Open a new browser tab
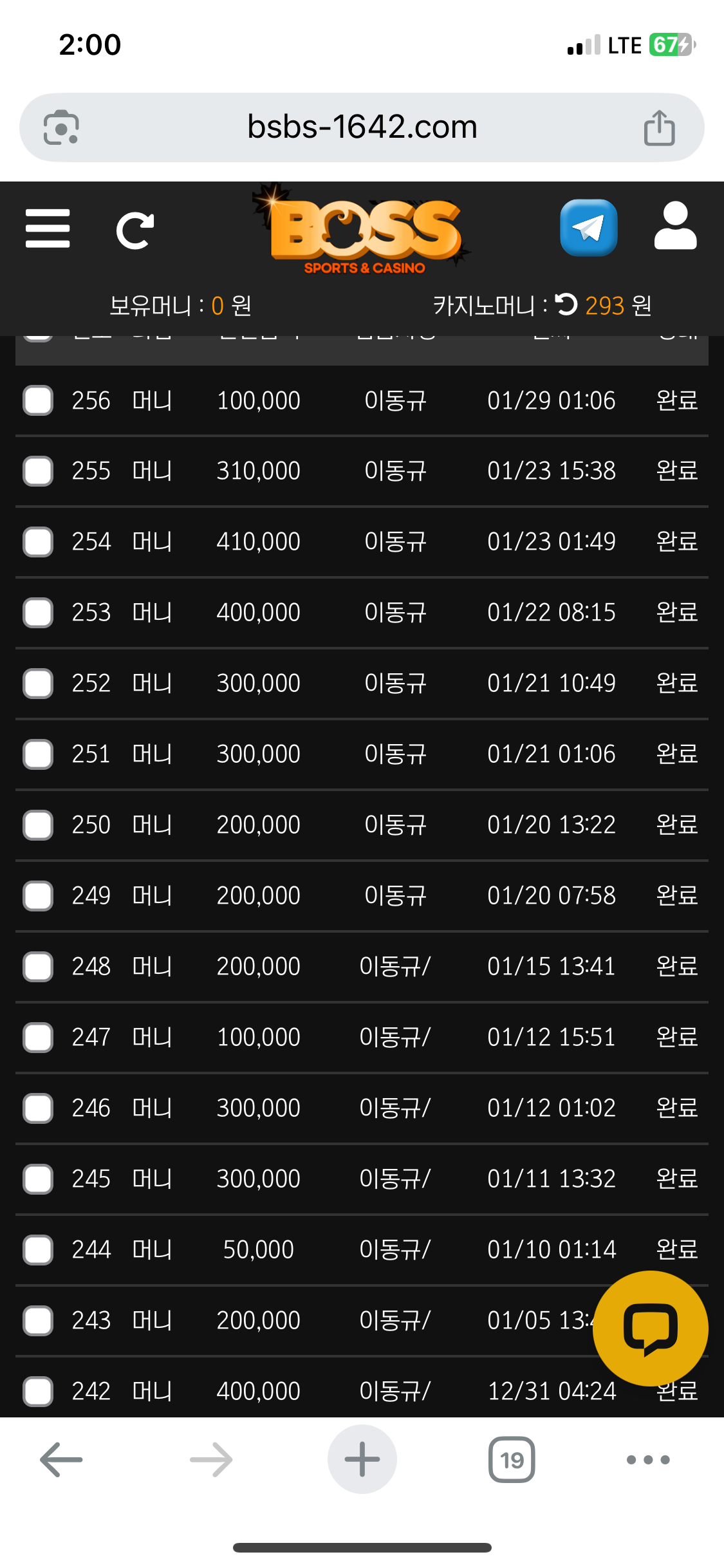 [362, 1460]
